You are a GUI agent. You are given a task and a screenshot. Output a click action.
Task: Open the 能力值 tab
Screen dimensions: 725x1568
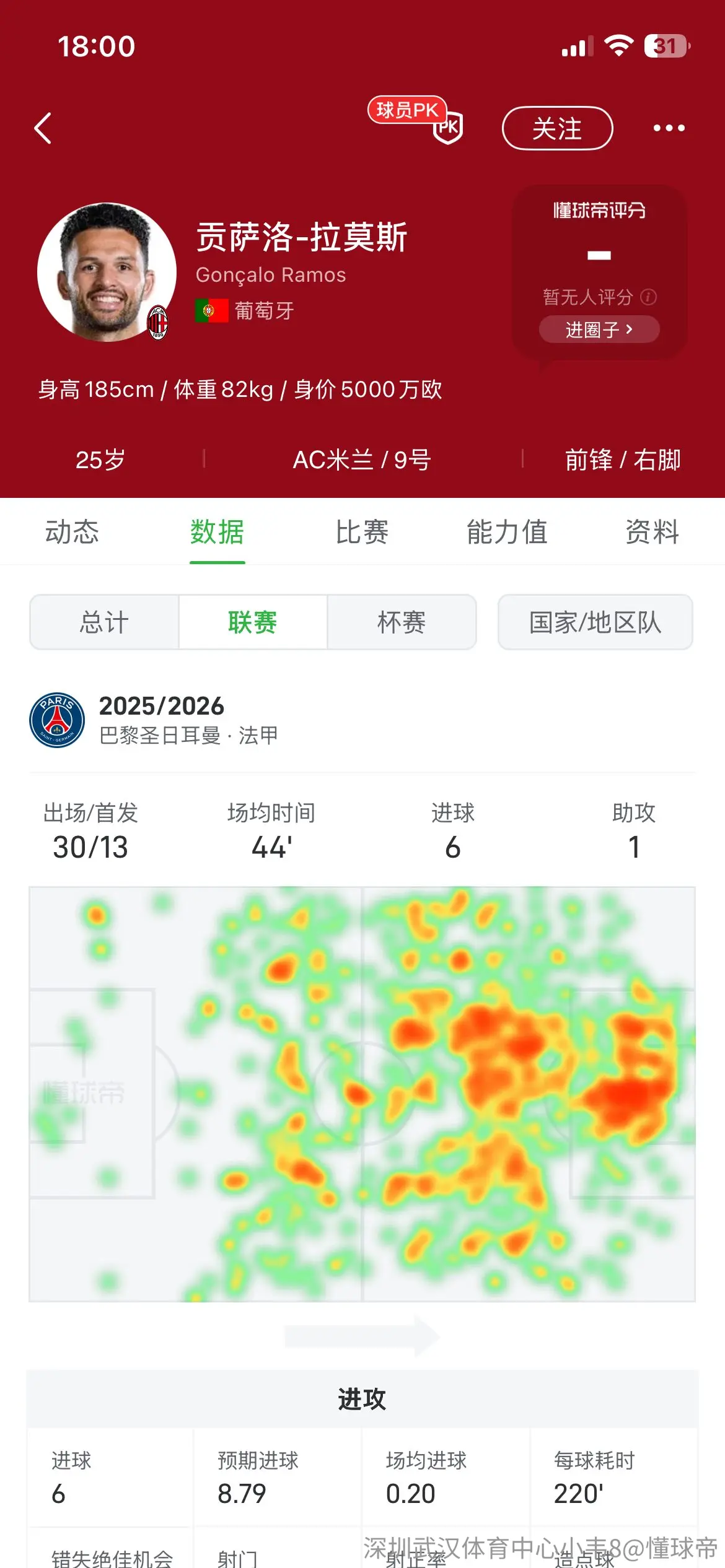tap(507, 531)
